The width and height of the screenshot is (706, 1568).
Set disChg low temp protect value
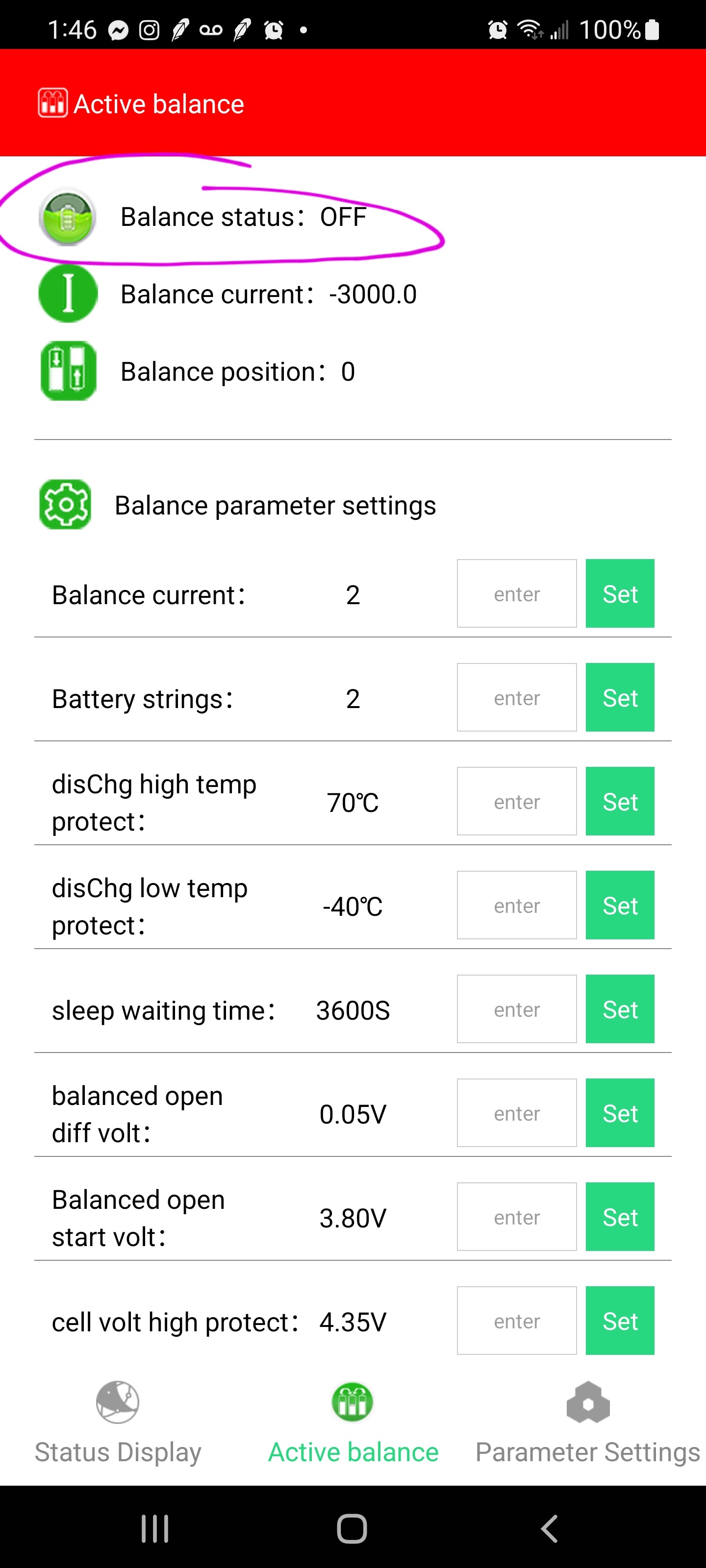pos(620,905)
